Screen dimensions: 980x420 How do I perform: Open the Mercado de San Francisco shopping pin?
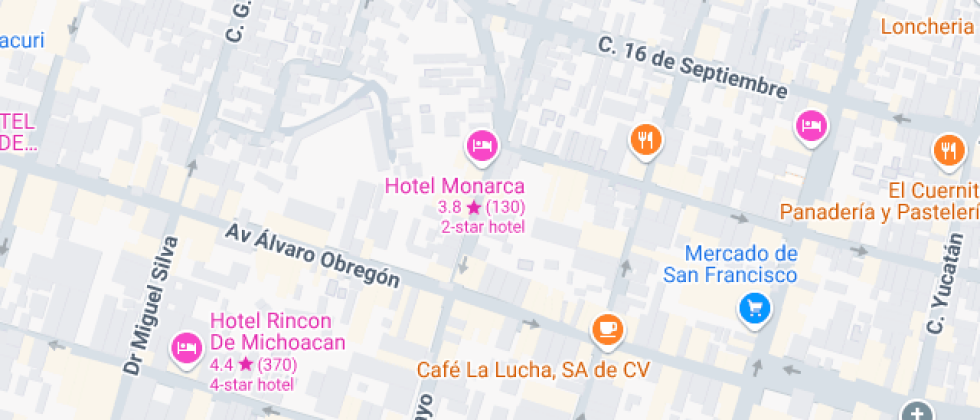pos(755,308)
